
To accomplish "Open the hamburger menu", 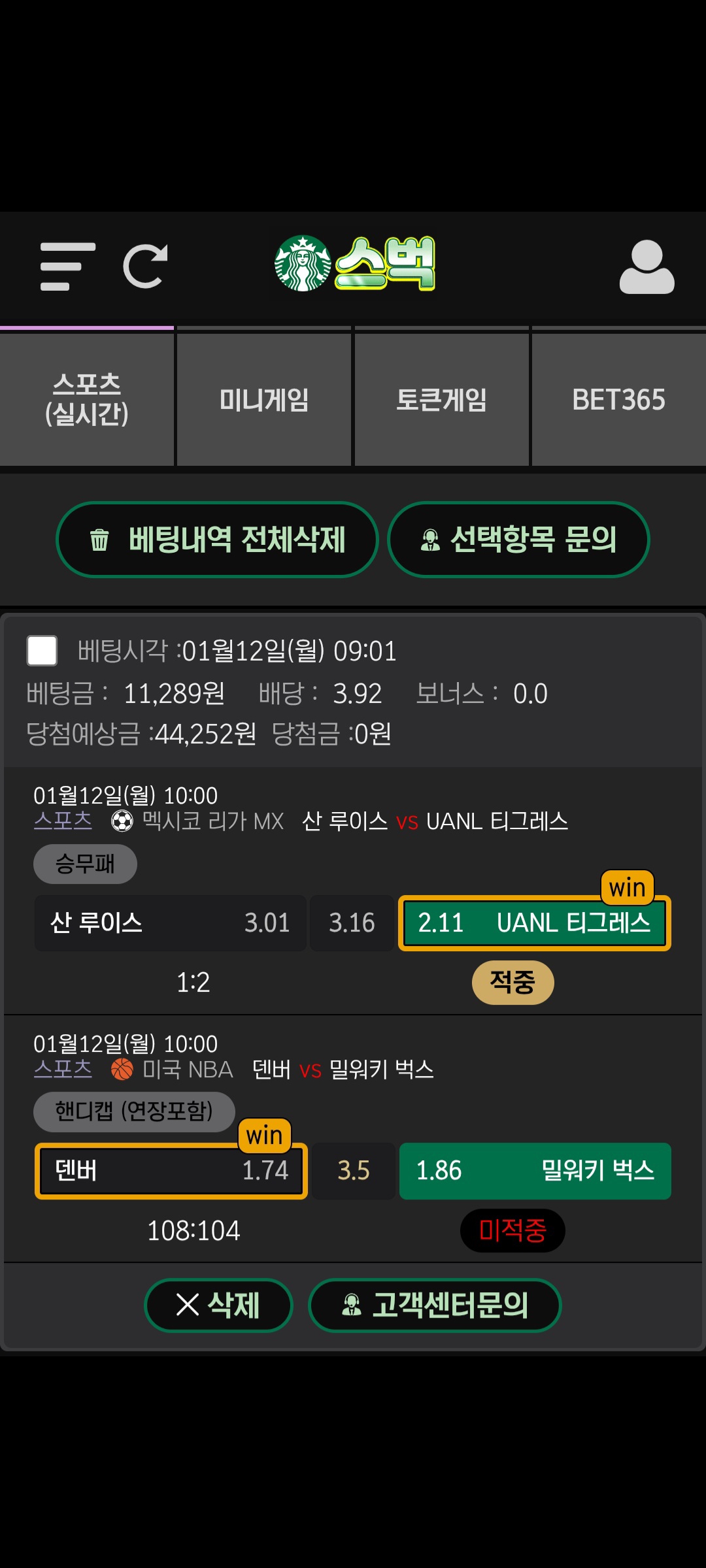I will tap(67, 267).
